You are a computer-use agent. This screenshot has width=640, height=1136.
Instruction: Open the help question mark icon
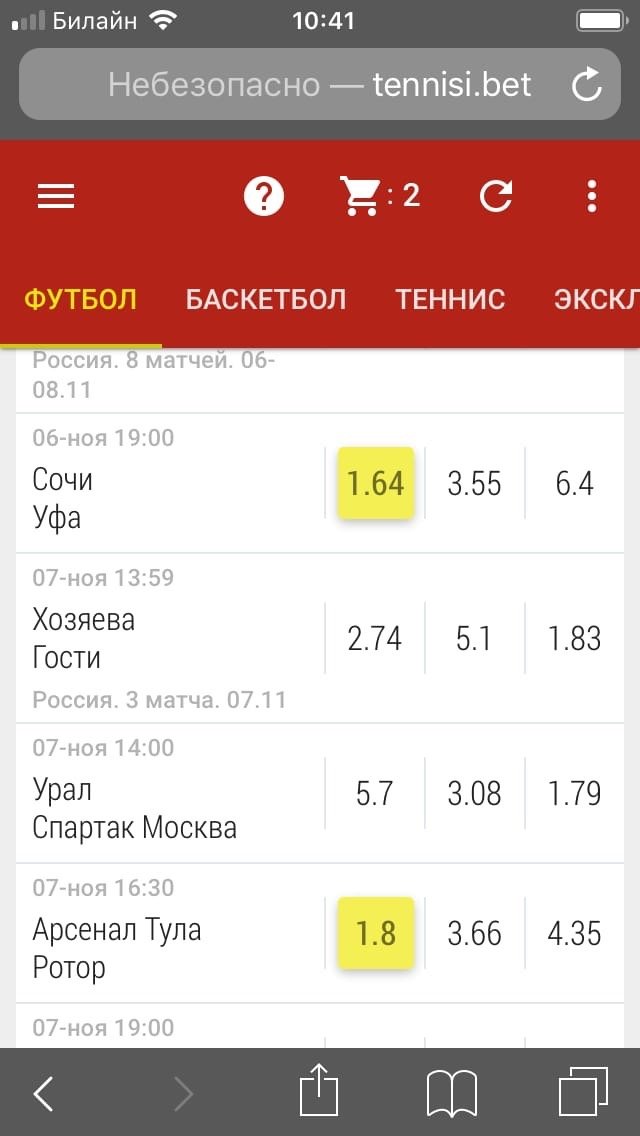click(264, 196)
